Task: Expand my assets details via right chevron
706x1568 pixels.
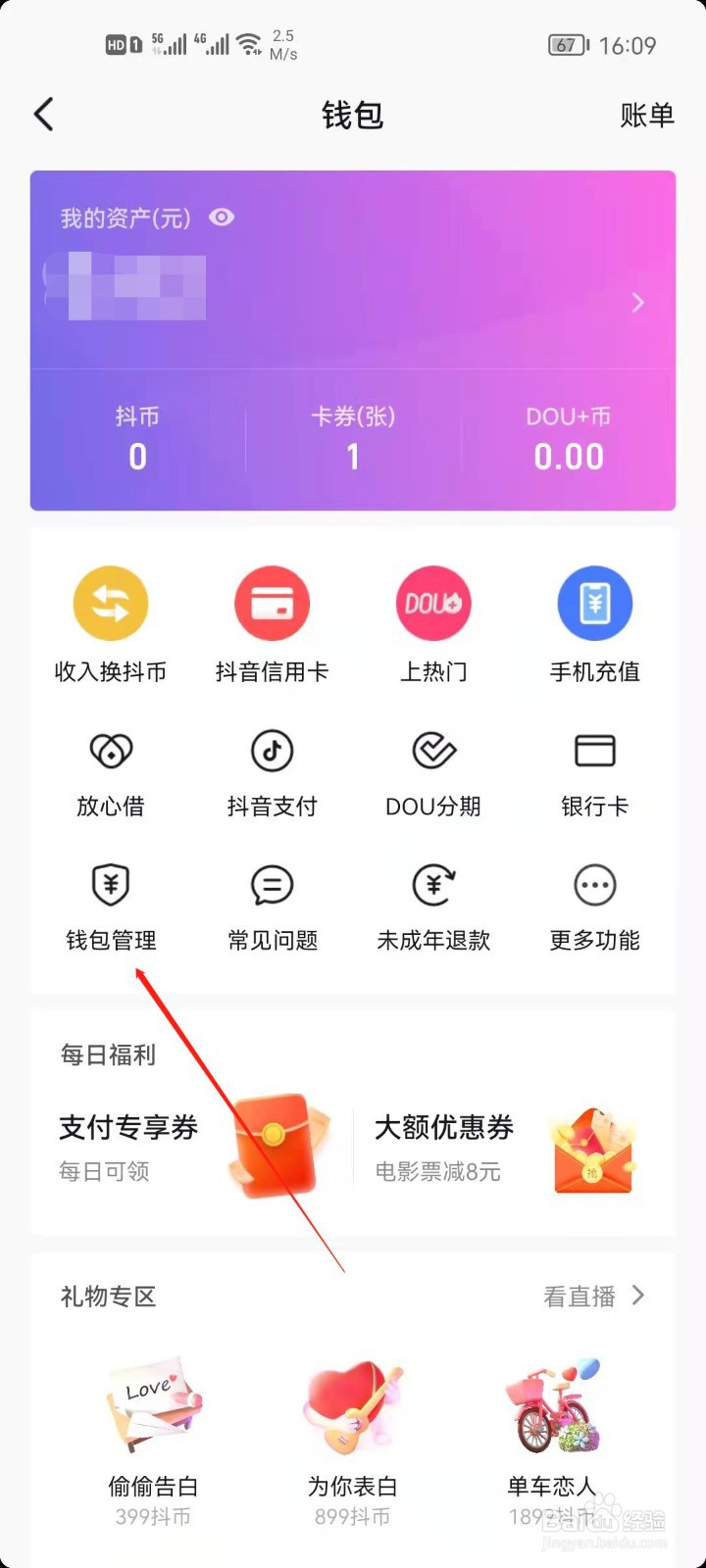Action: 637,302
